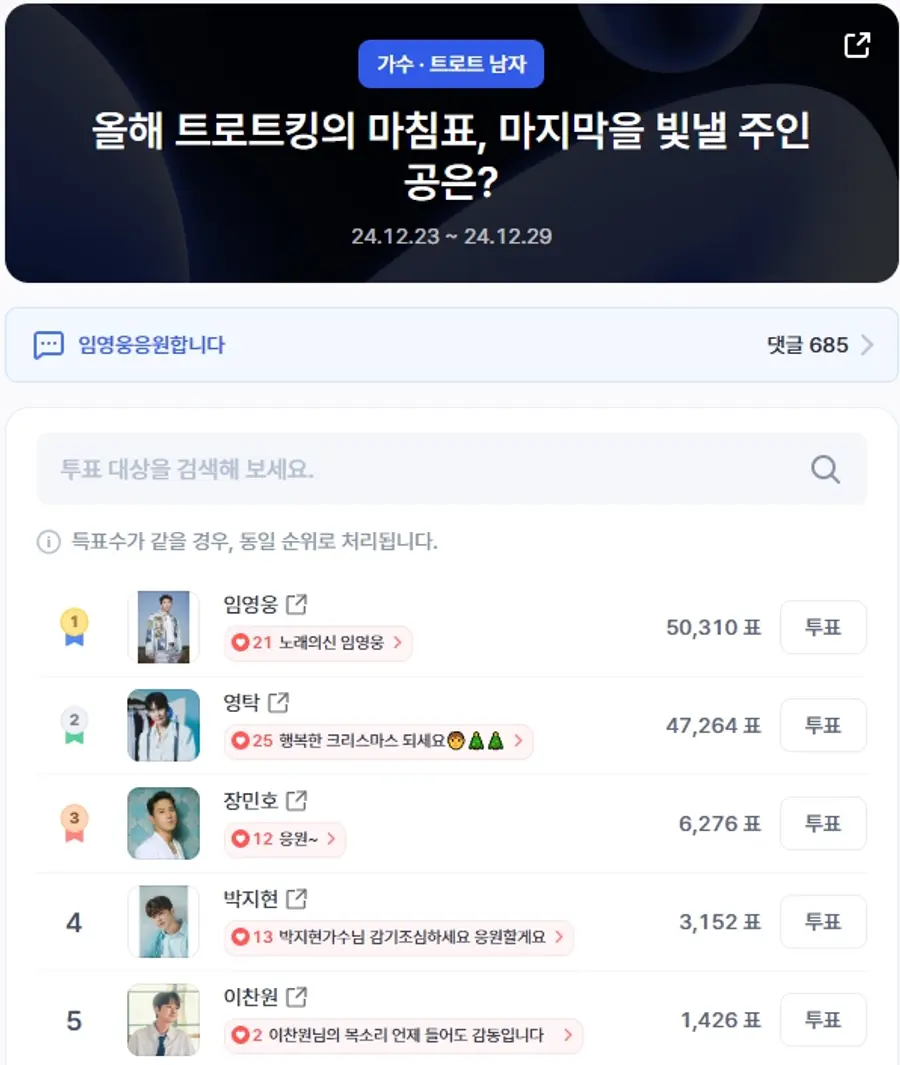This screenshot has width=900, height=1065.
Task: Select the 가수 · 트로트 남자 category chip
Action: [x=451, y=64]
